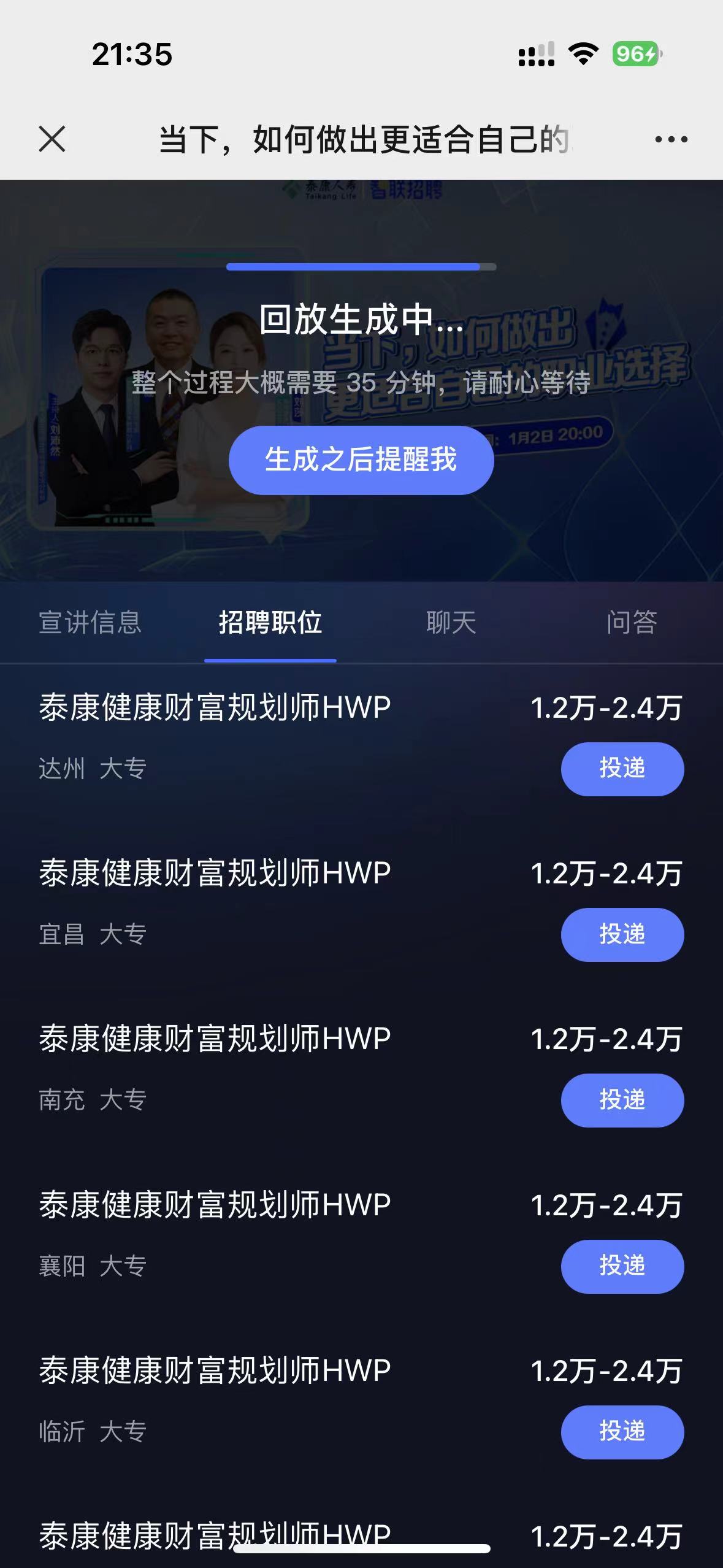Open the 达州 泰康健康财富规划师HWP job listing
Image resolution: width=723 pixels, height=1568 pixels.
click(x=215, y=707)
